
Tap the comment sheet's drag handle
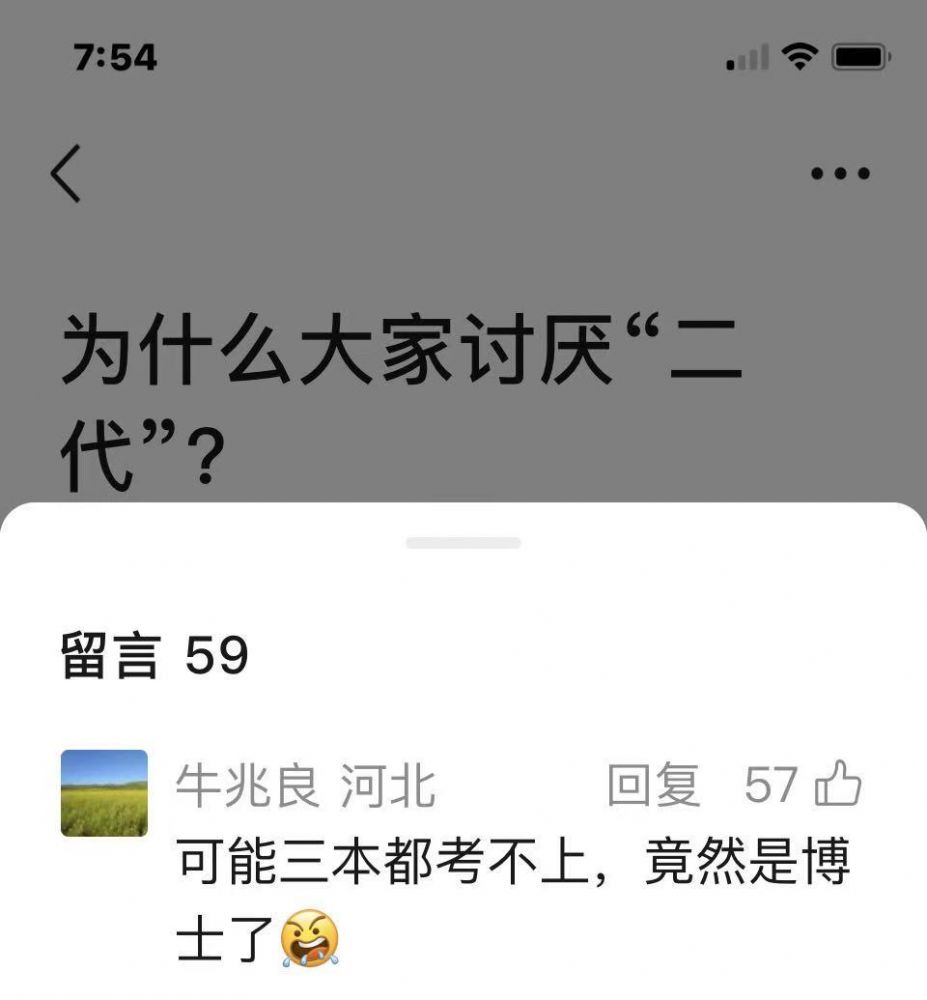click(463, 543)
